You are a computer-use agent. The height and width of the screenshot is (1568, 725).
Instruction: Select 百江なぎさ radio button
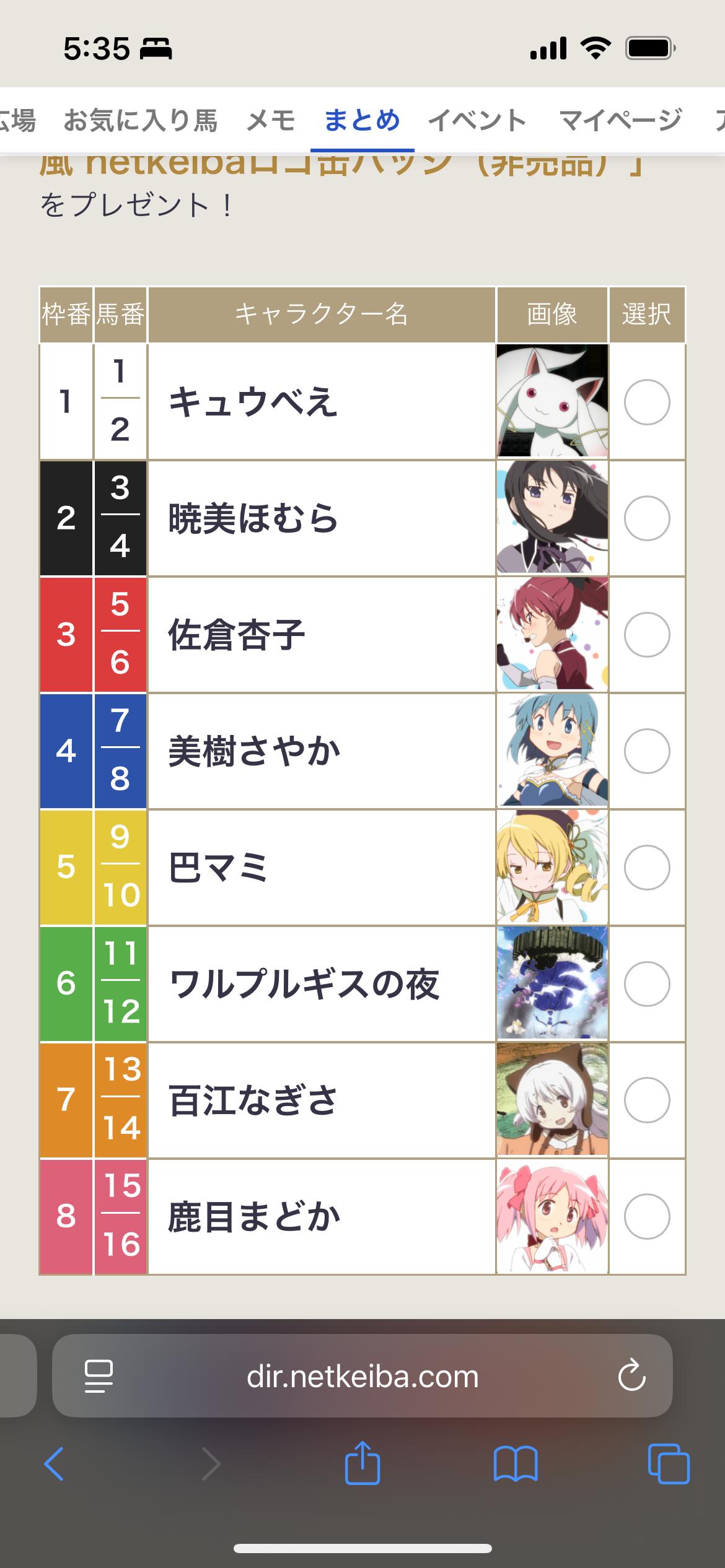click(x=646, y=1100)
